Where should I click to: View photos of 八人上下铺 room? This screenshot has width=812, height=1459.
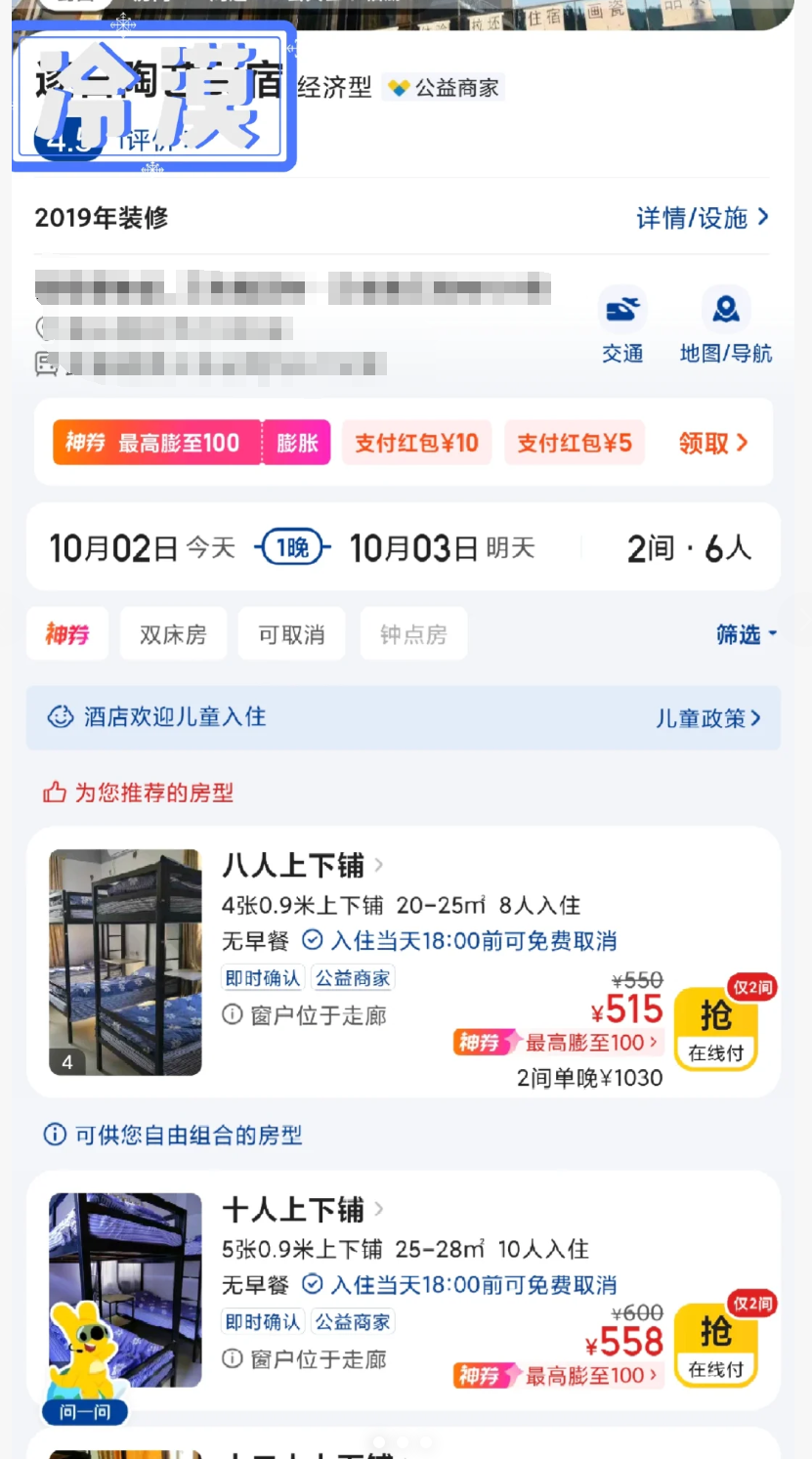(x=125, y=962)
